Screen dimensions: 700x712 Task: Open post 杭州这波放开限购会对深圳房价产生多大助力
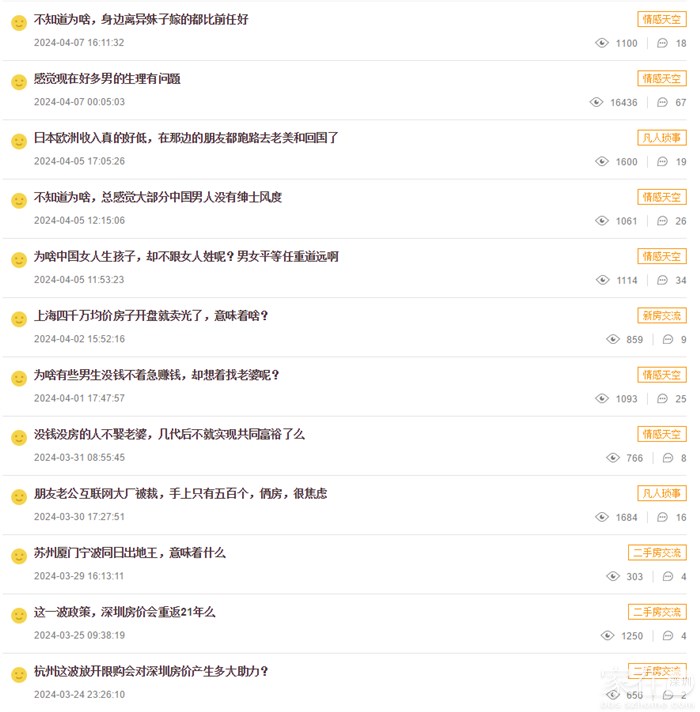(x=151, y=671)
